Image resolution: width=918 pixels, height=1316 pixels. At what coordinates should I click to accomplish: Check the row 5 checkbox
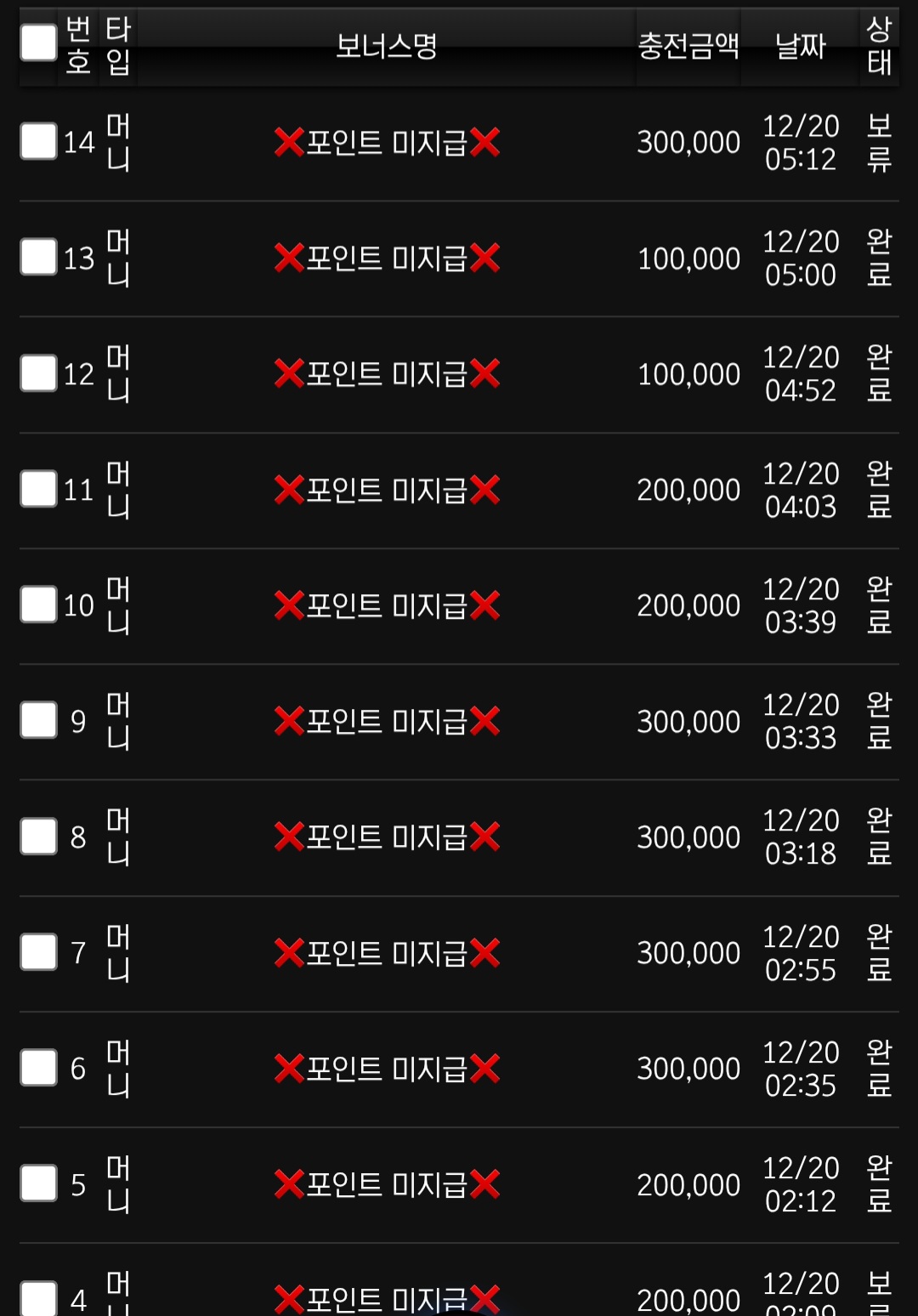click(x=38, y=1183)
